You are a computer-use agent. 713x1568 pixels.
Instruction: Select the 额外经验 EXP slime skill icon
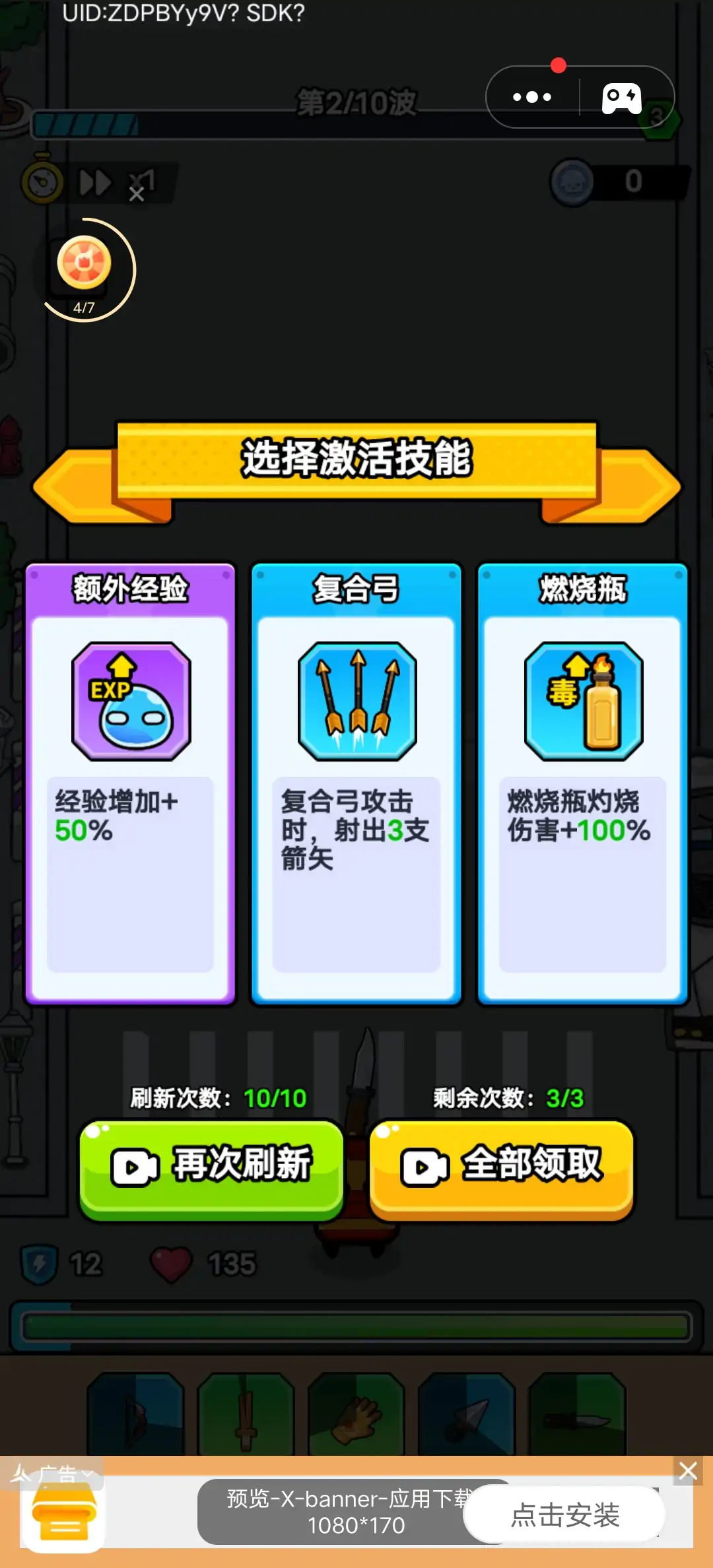pyautogui.click(x=130, y=701)
